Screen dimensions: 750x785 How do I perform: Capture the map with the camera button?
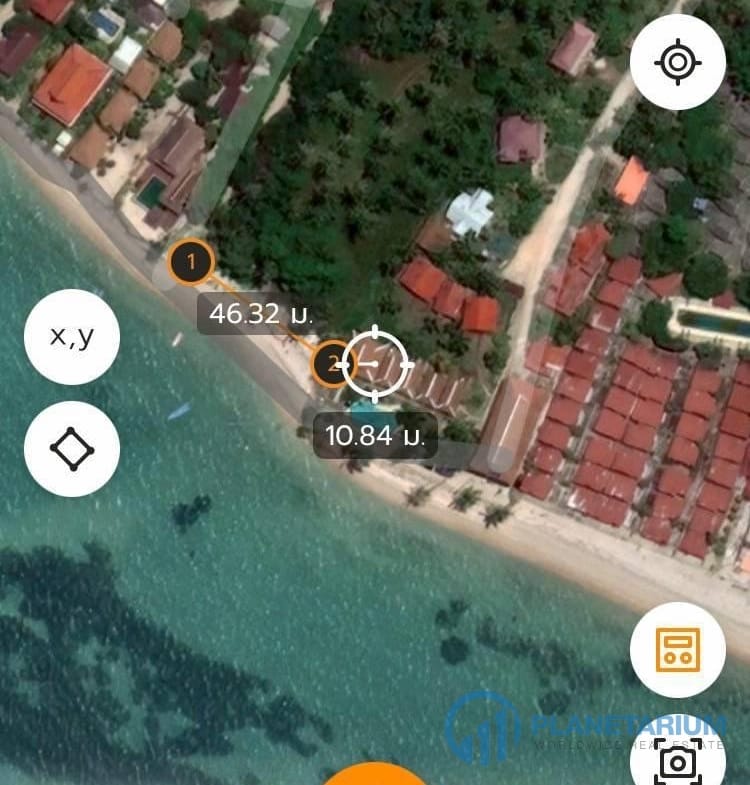coord(677,762)
